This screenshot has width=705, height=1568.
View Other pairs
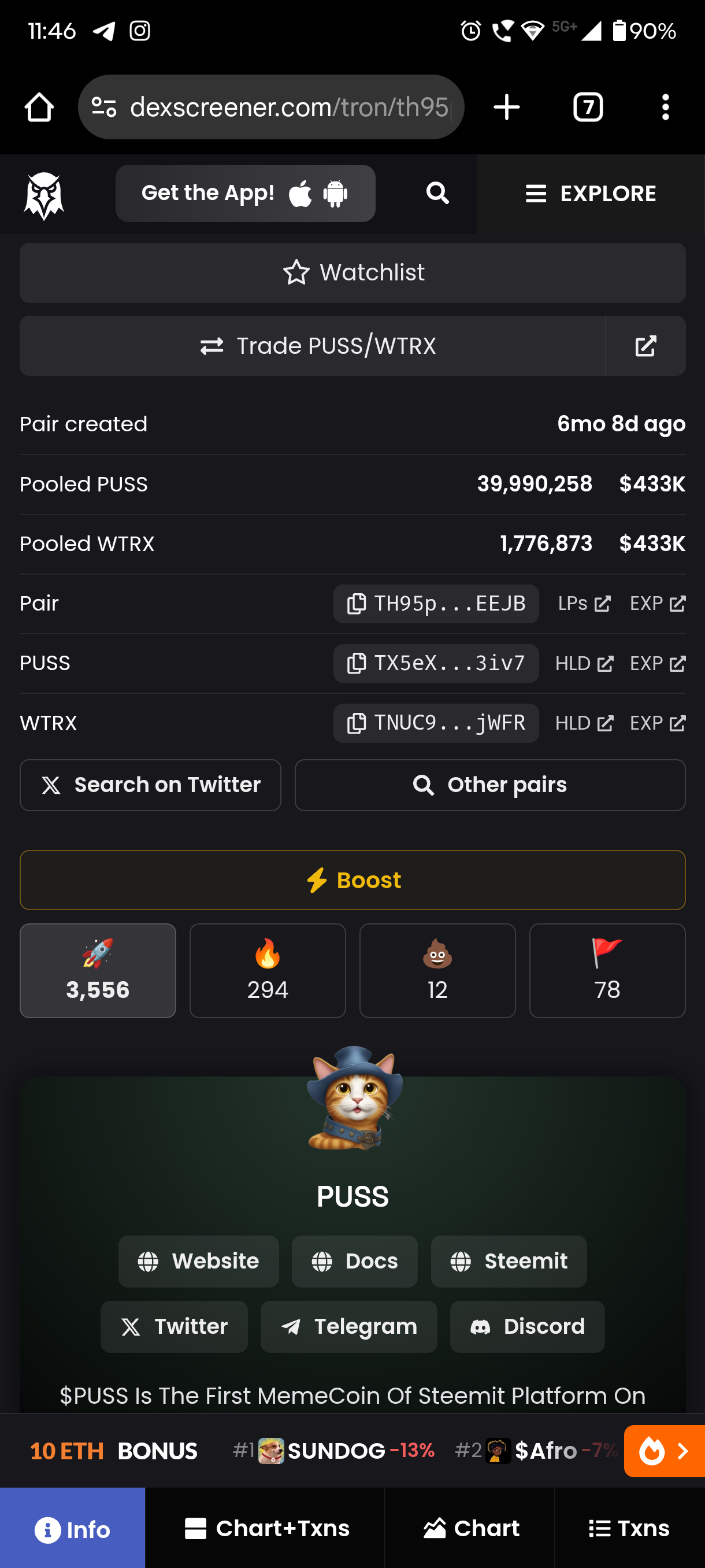click(489, 785)
